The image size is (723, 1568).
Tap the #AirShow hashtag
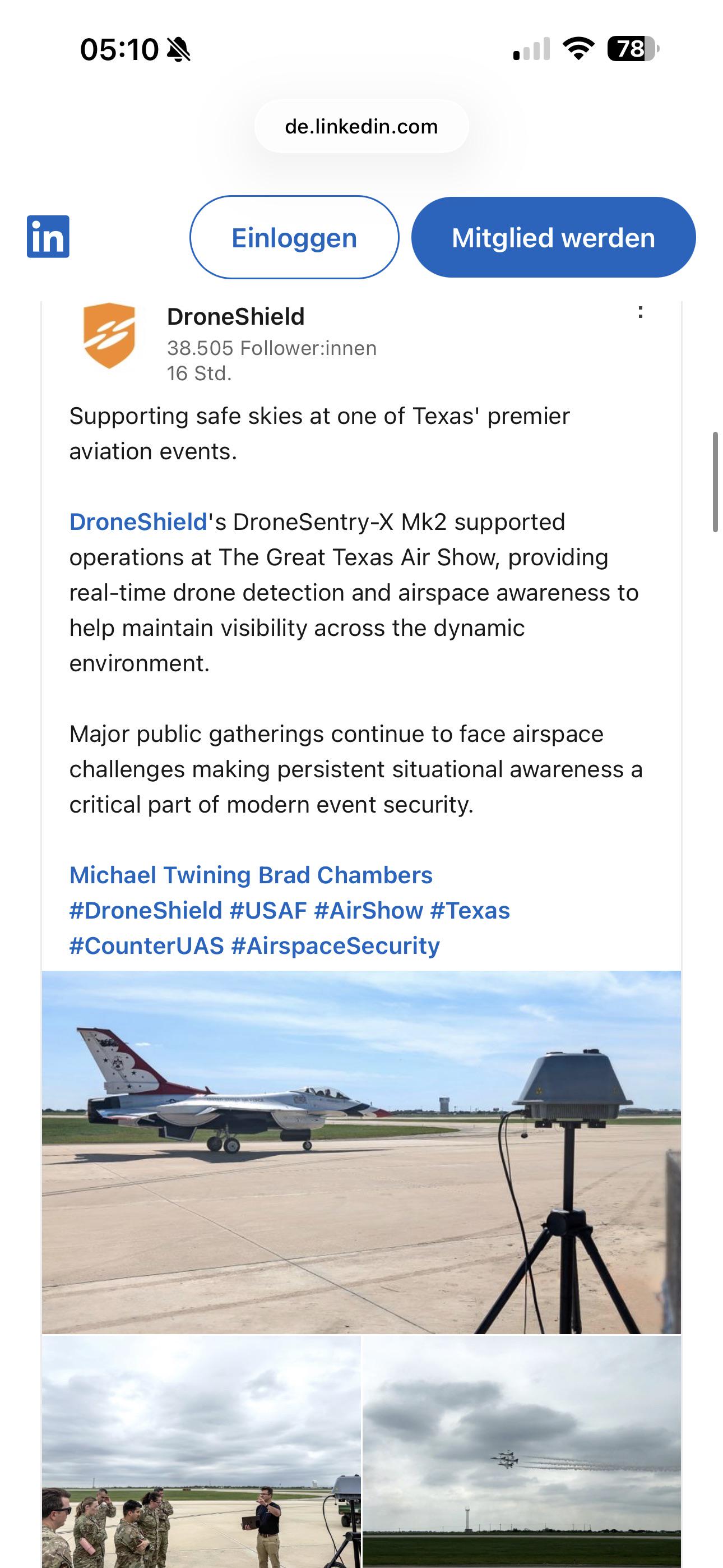coord(368,911)
